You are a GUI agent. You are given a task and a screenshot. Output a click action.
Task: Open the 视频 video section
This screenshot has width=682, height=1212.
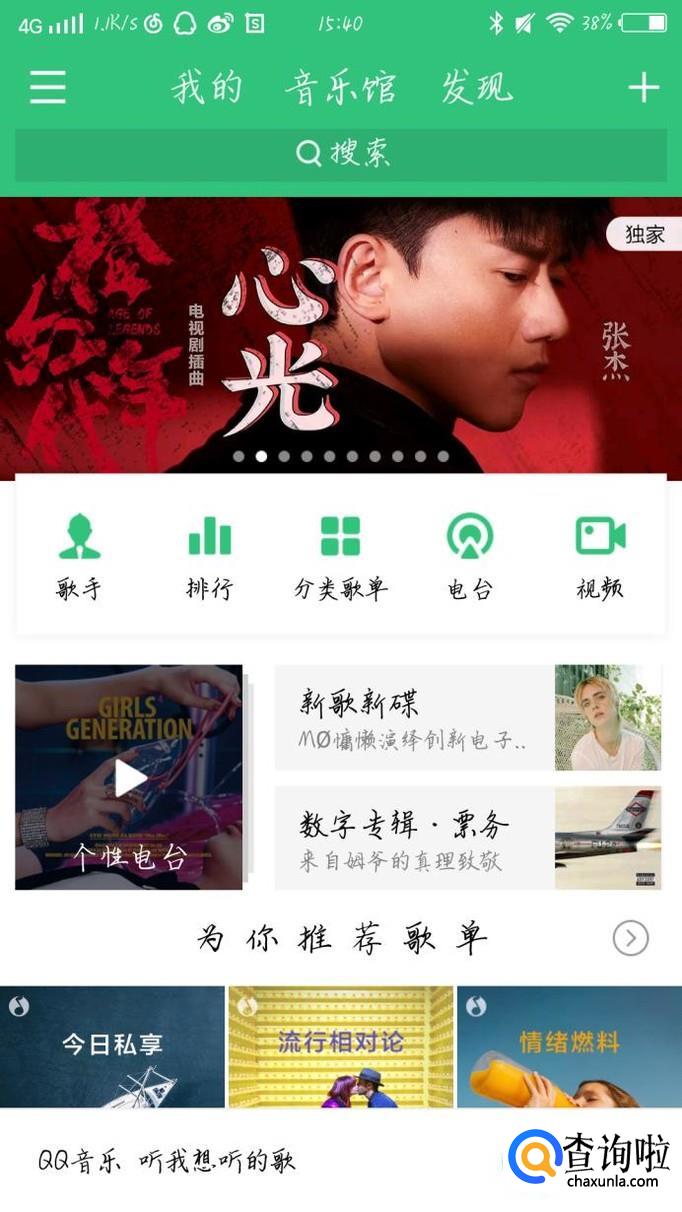click(600, 556)
